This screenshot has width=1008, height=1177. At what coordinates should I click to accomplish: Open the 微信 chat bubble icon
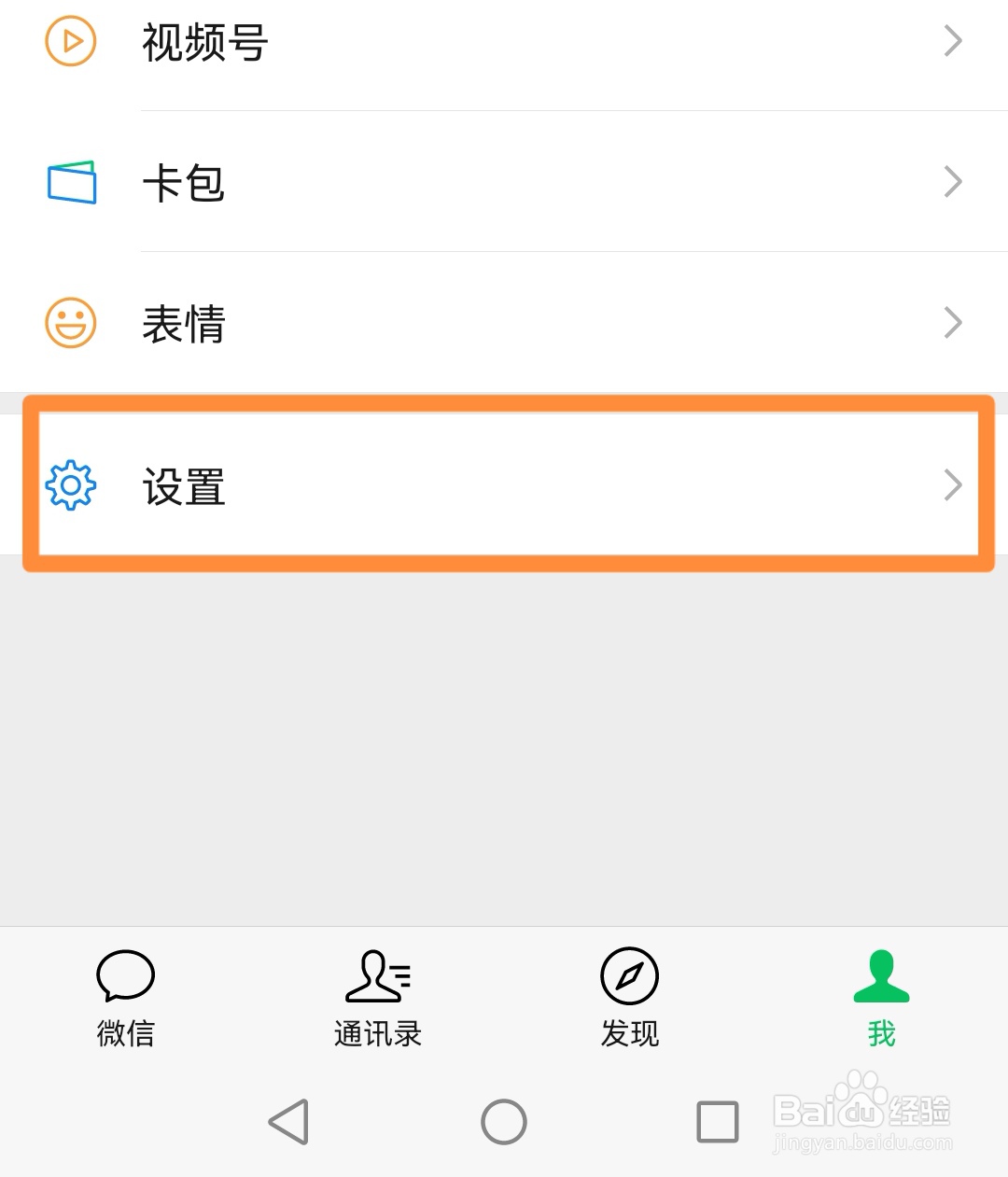point(125,977)
